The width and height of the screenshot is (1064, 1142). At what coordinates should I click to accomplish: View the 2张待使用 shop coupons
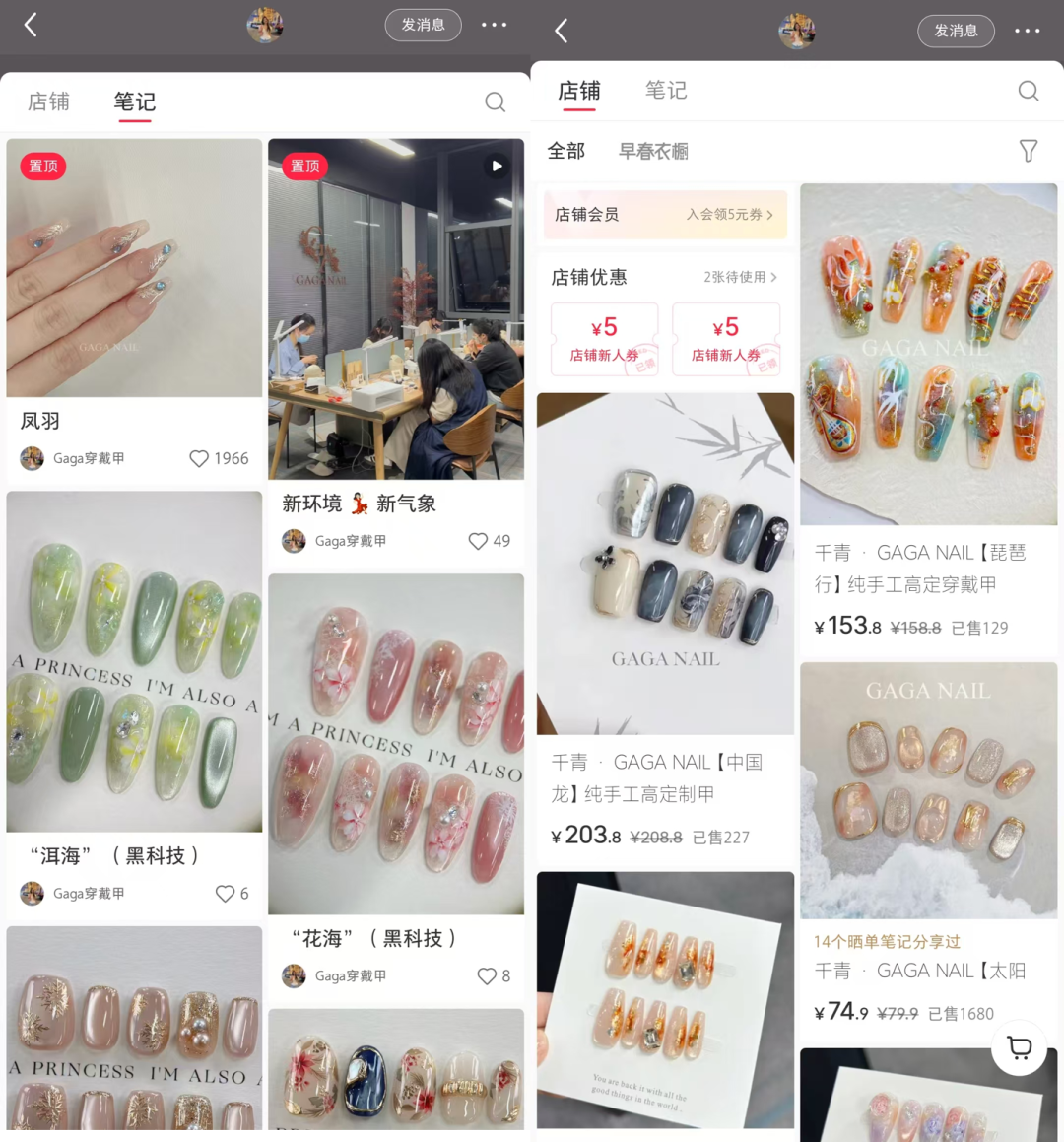pos(740,278)
